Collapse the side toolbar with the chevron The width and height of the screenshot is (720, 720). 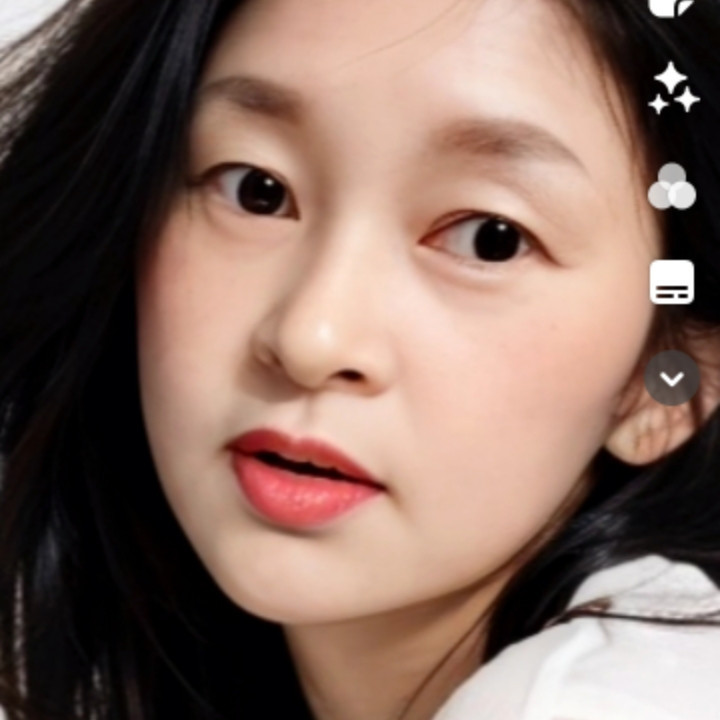click(672, 378)
